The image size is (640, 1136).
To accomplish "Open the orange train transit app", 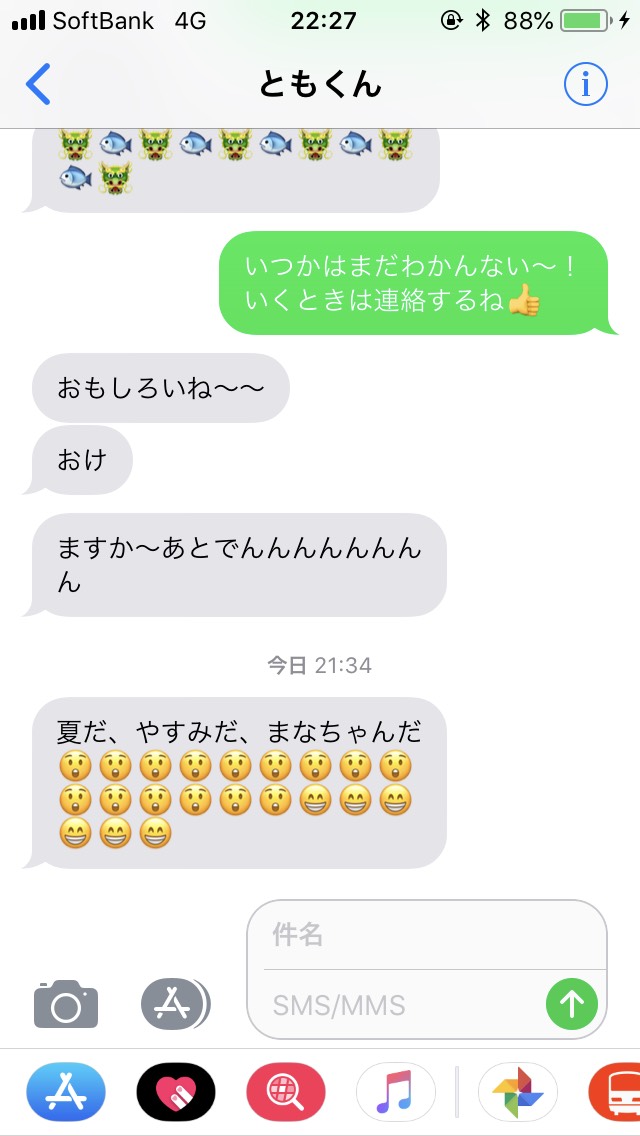I will coord(618,1090).
